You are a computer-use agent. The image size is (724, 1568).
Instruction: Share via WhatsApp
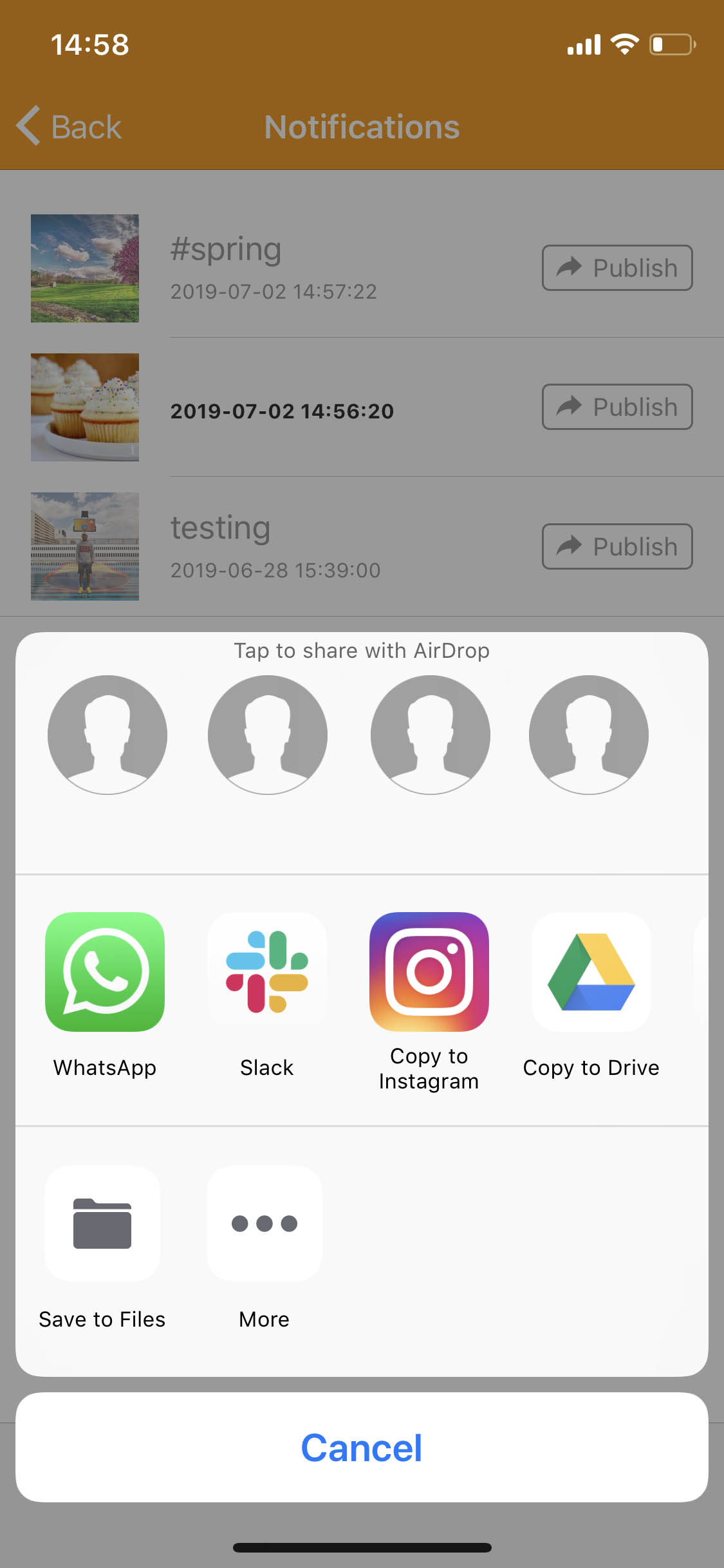pyautogui.click(x=104, y=974)
